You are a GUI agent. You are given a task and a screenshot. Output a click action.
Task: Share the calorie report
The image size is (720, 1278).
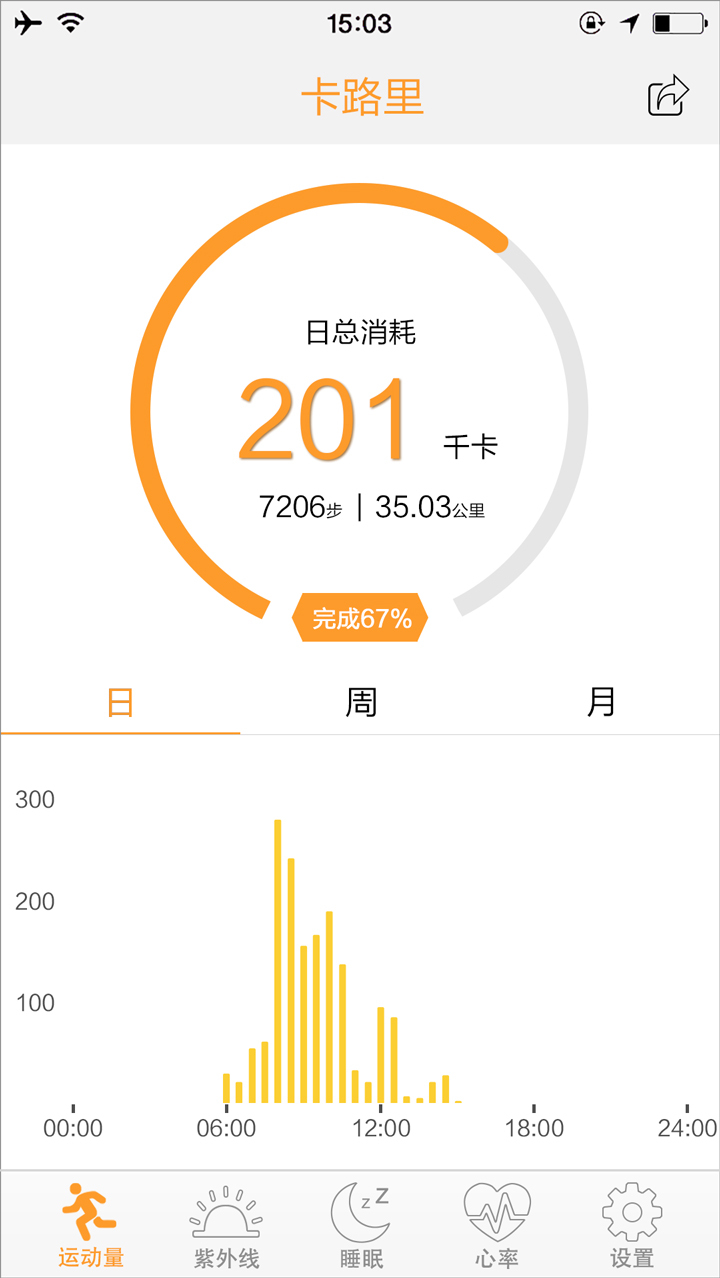pos(669,96)
